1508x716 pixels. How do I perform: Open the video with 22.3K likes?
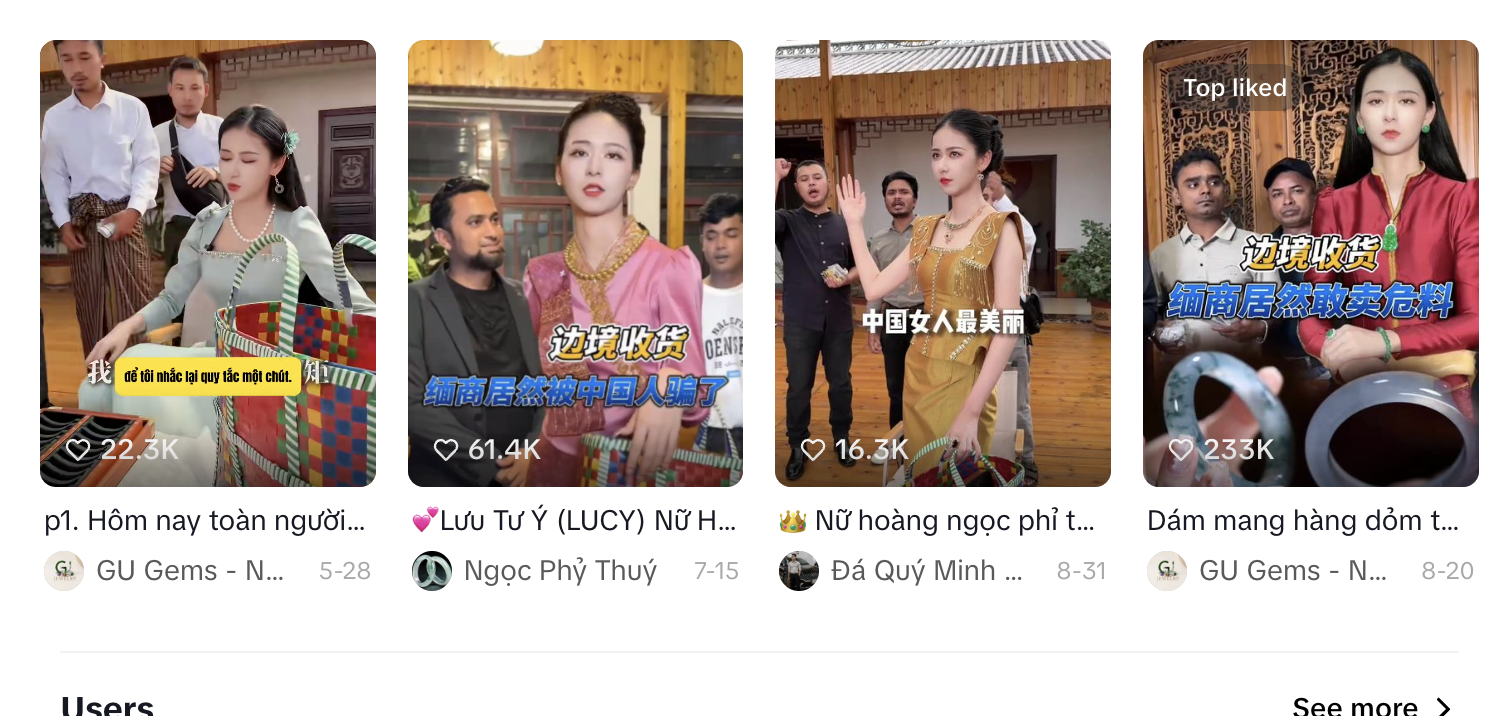pos(208,263)
